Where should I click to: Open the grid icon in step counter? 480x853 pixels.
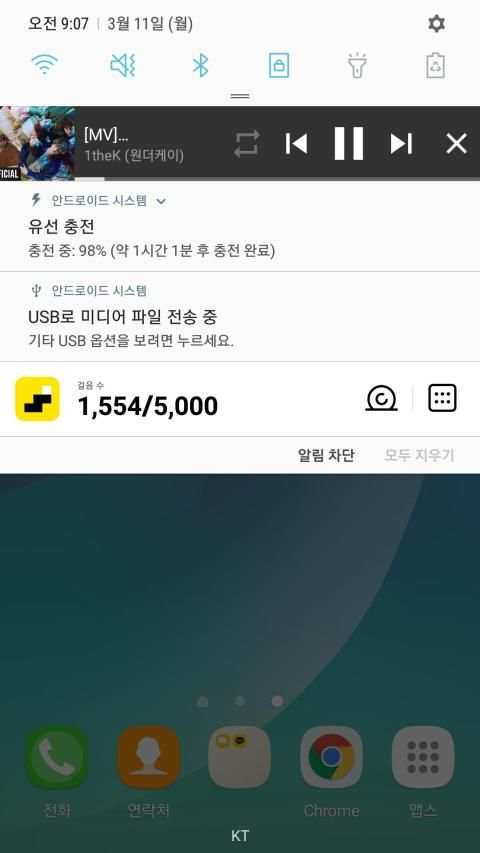[x=442, y=398]
